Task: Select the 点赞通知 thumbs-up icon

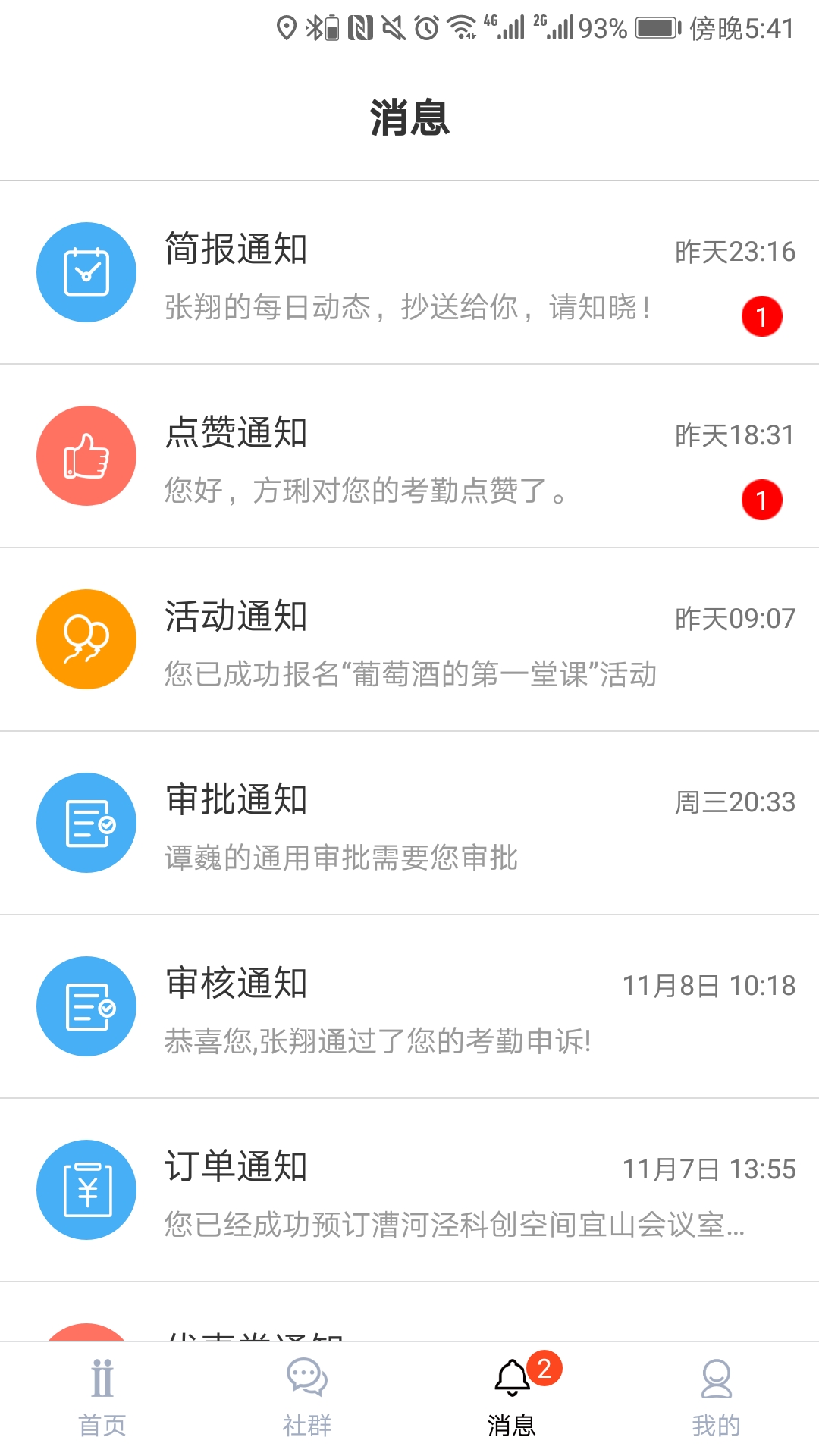Action: click(x=86, y=456)
